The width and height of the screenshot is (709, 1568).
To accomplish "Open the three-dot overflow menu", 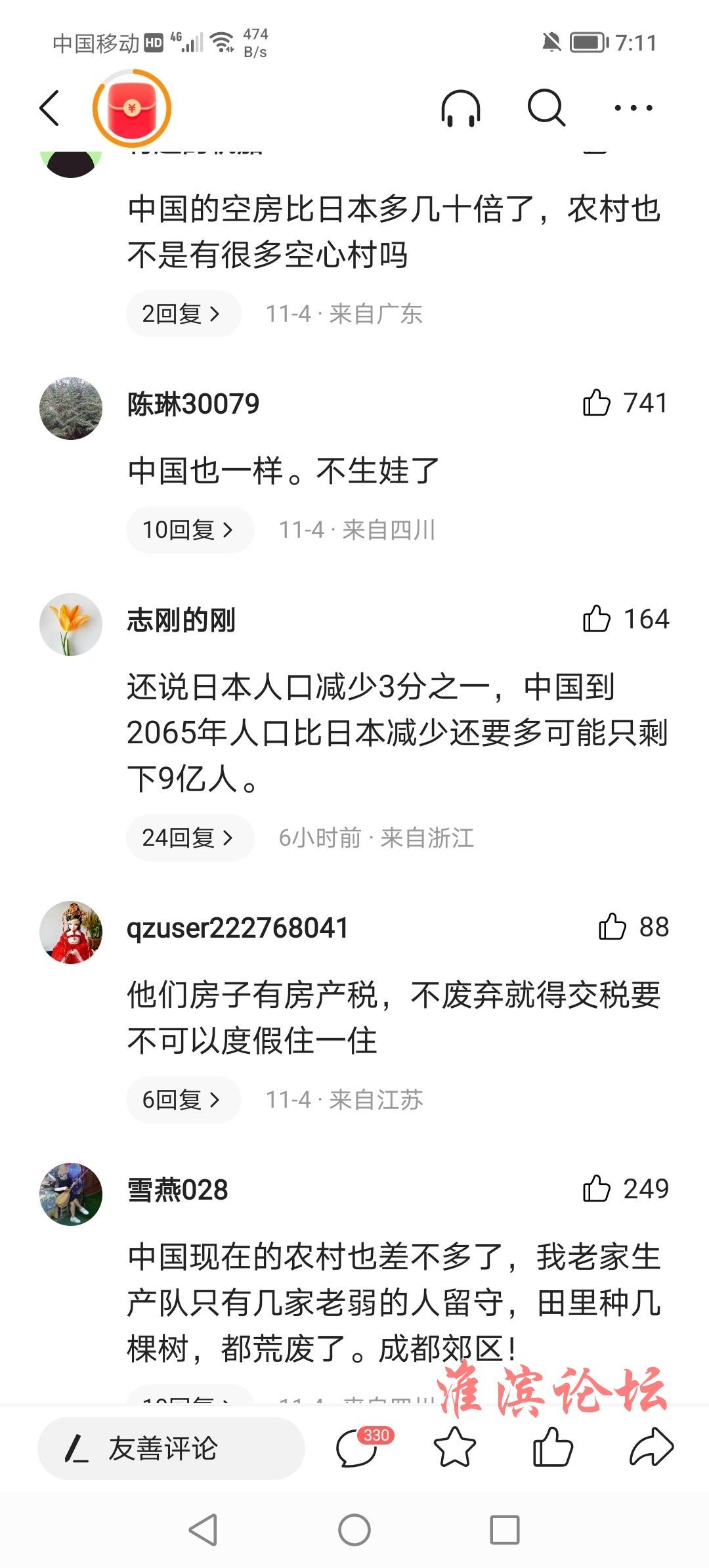I will (x=633, y=108).
